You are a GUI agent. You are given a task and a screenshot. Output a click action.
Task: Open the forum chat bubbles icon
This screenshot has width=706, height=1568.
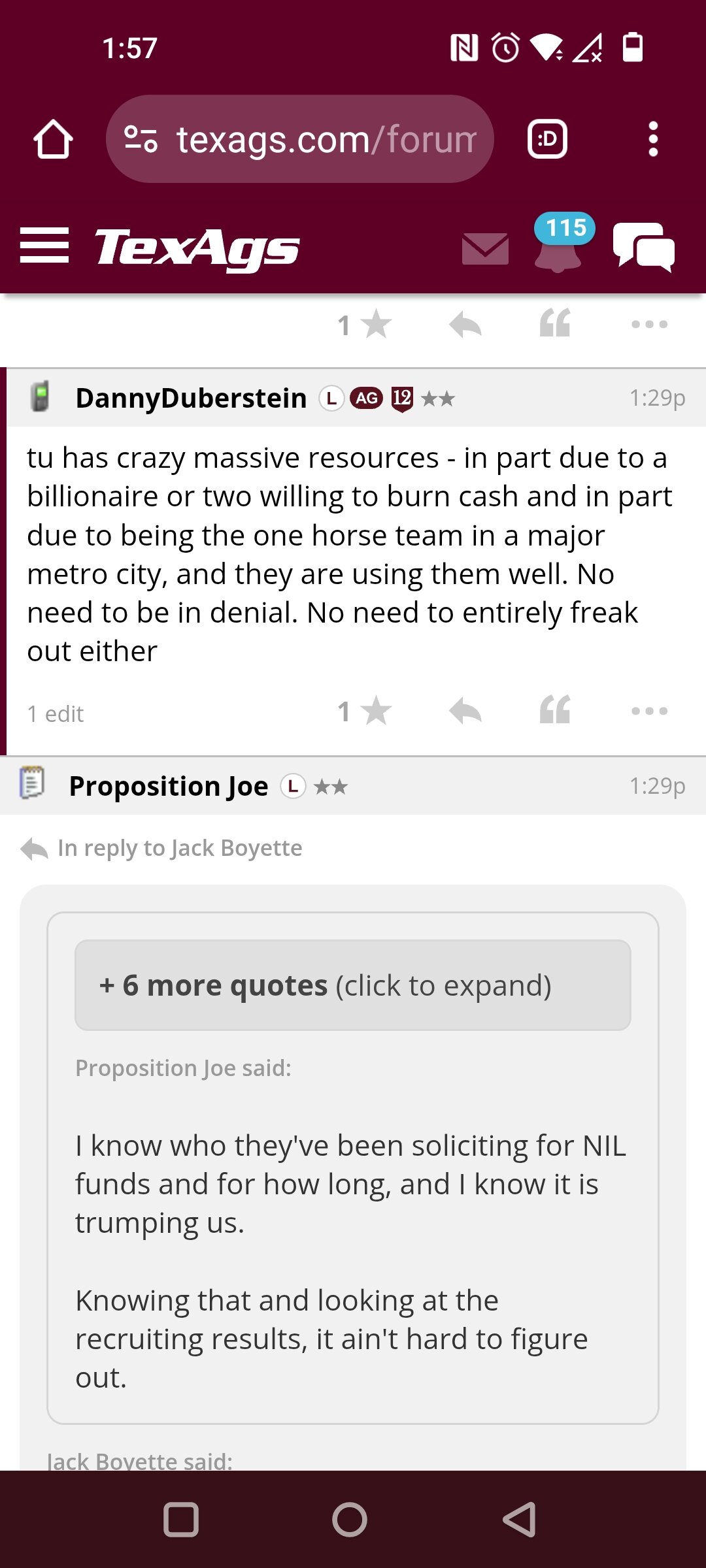644,247
